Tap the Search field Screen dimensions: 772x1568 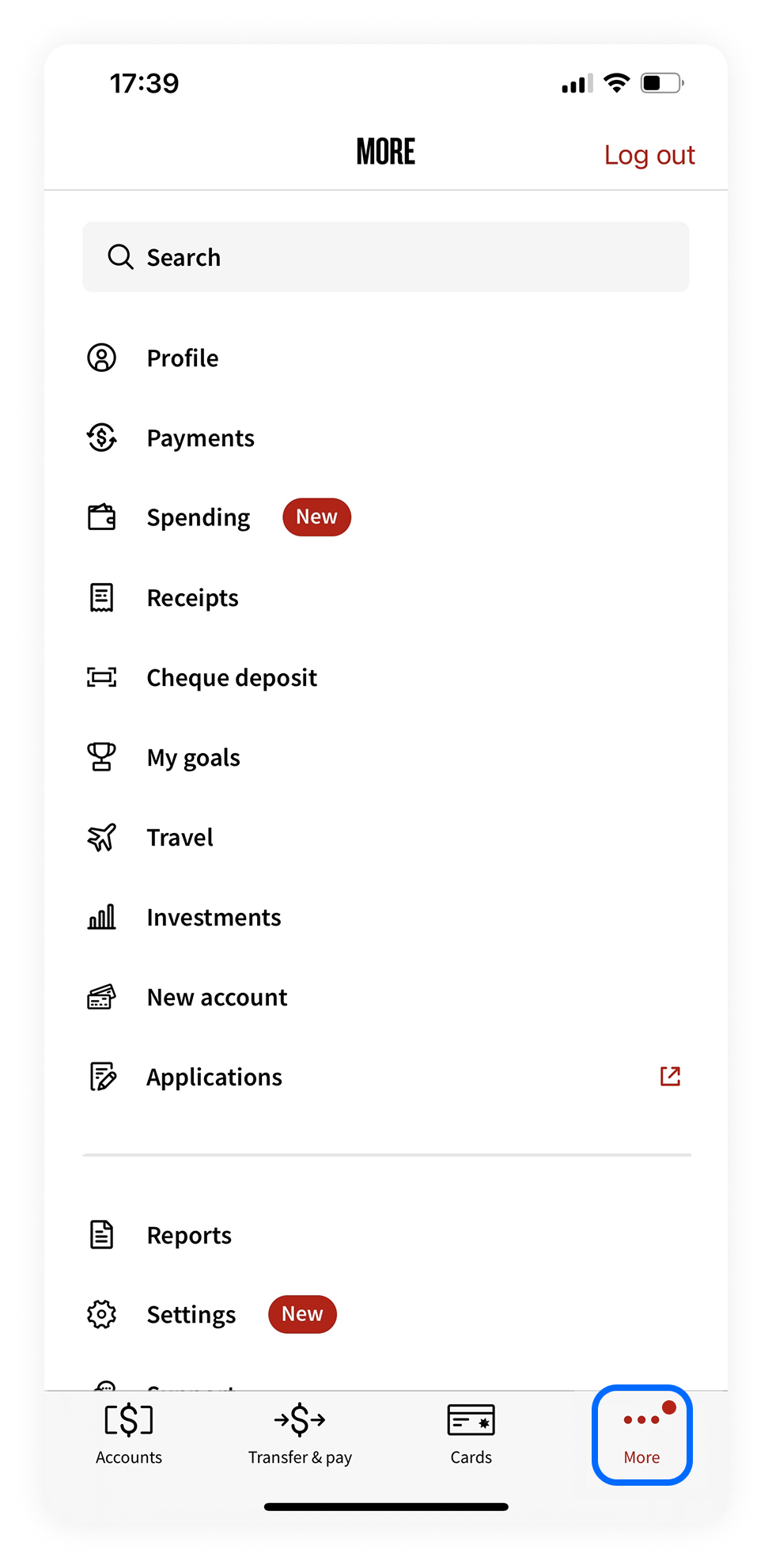click(x=385, y=257)
